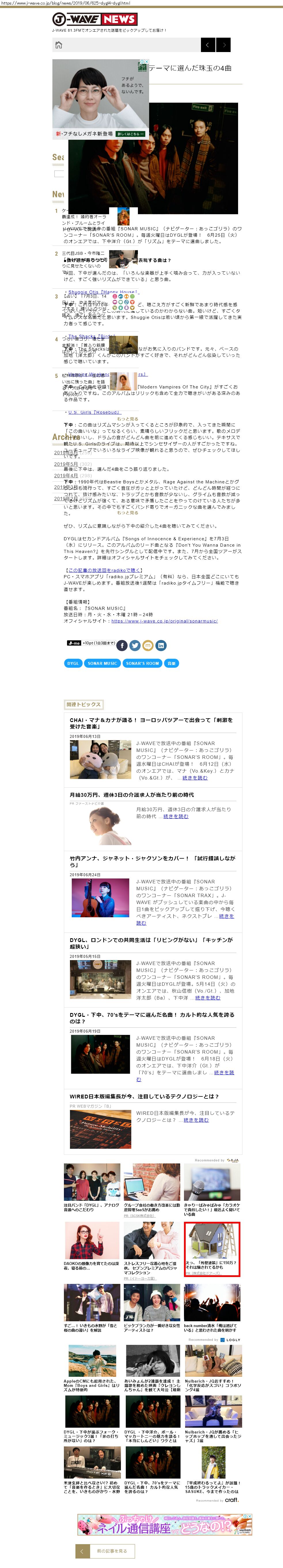The image size is (283, 1568).
Task: Open the J-WAVE NEWS logo
Action: pos(94,19)
